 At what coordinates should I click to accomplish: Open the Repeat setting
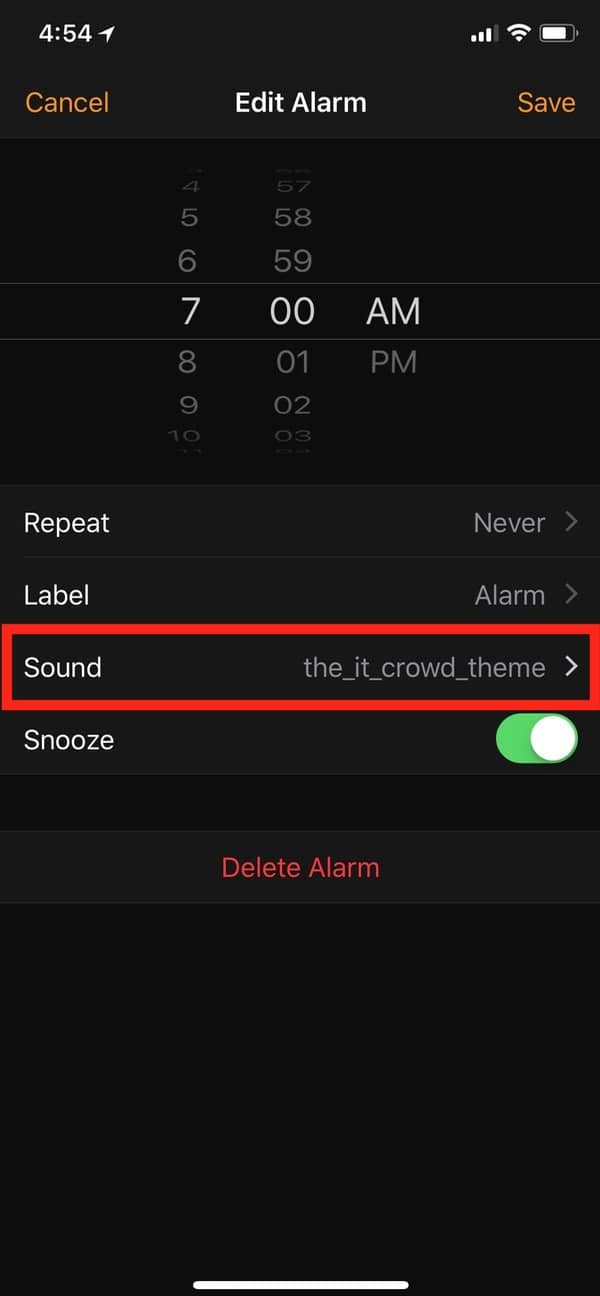pos(300,522)
